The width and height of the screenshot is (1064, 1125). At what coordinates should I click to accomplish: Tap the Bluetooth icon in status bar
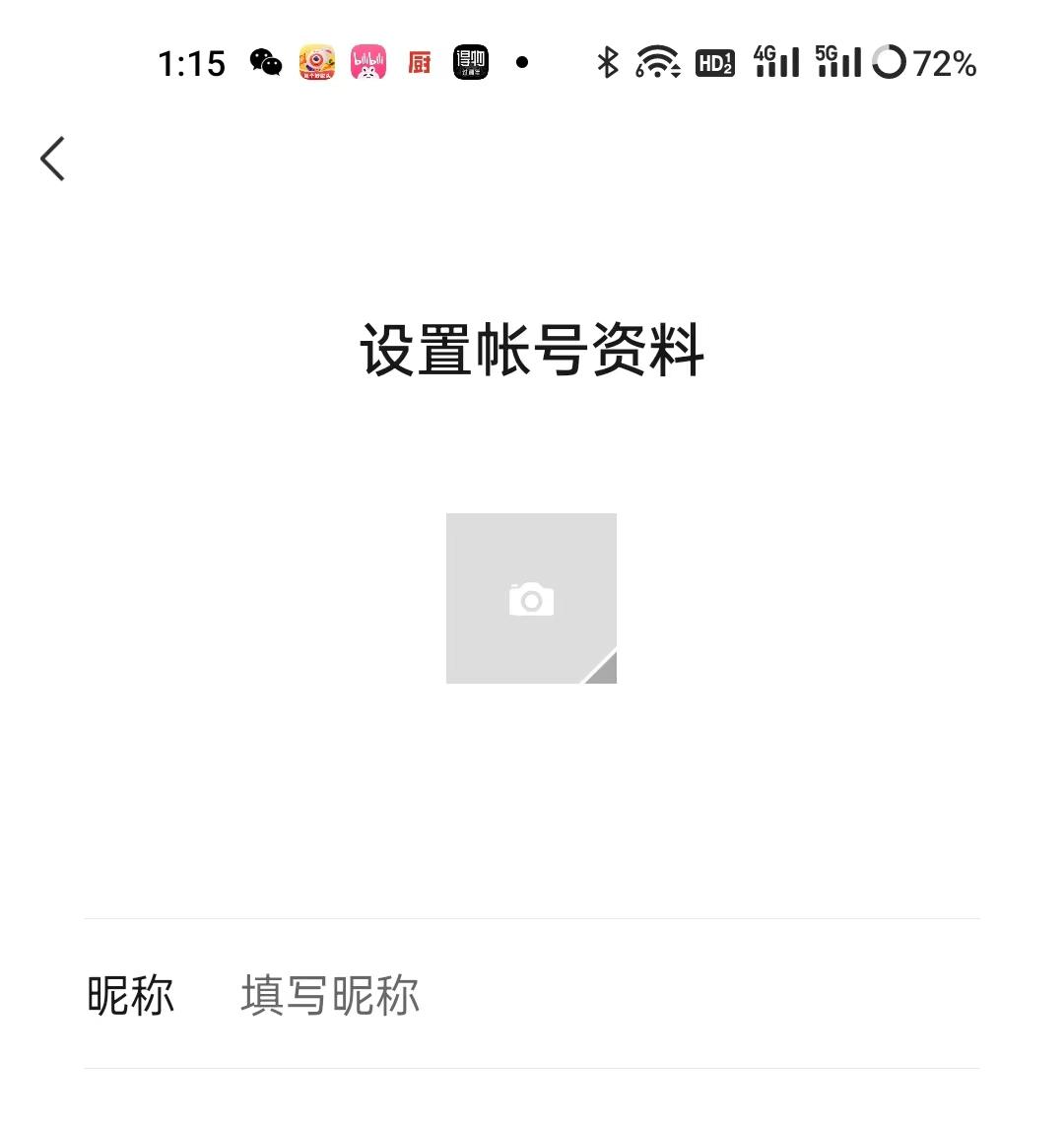click(607, 62)
